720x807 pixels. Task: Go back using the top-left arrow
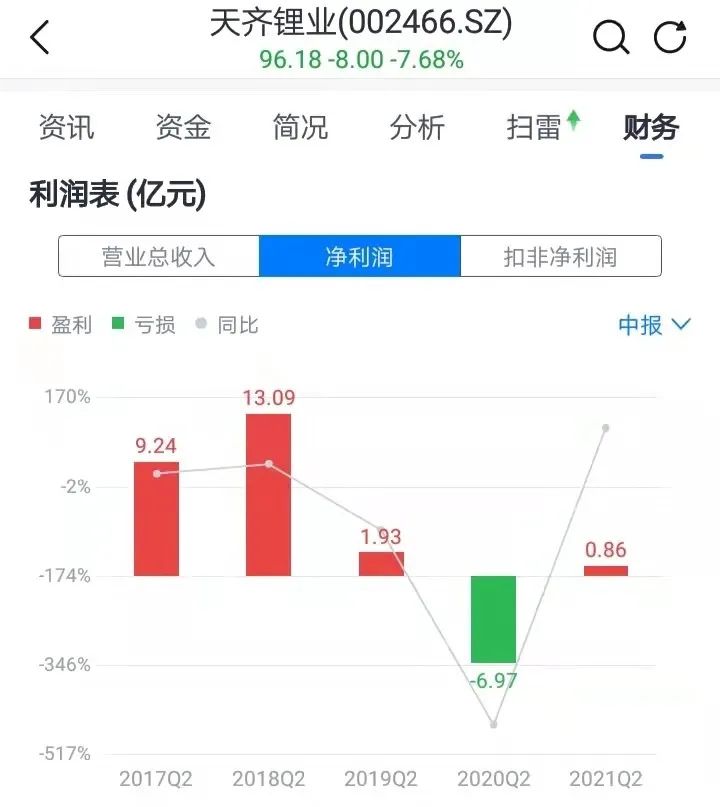pyautogui.click(x=40, y=38)
